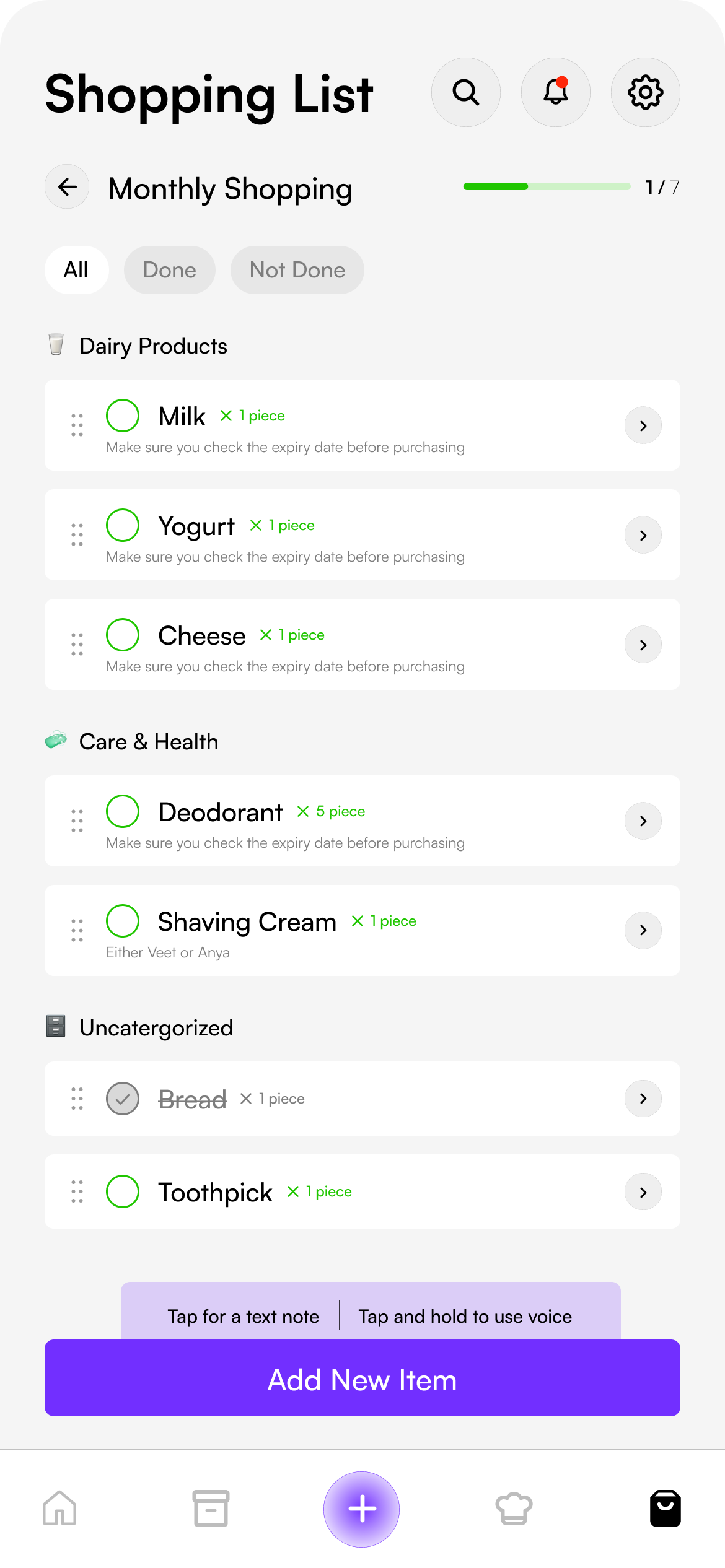This screenshot has width=725, height=1568.
Task: Open Shaving Cream details arrow
Action: (643, 930)
